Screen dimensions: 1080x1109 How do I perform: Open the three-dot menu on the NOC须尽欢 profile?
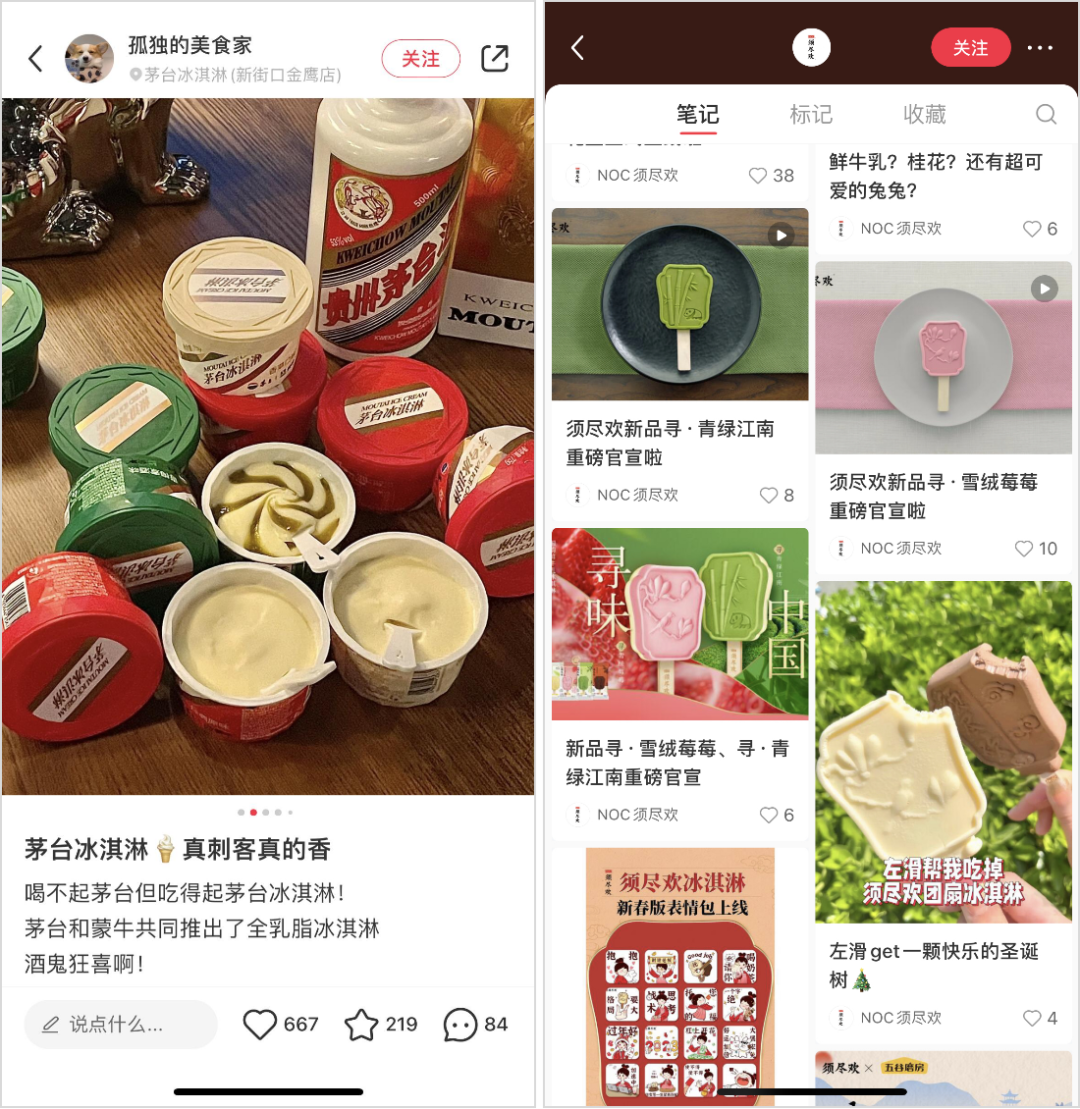(1040, 48)
